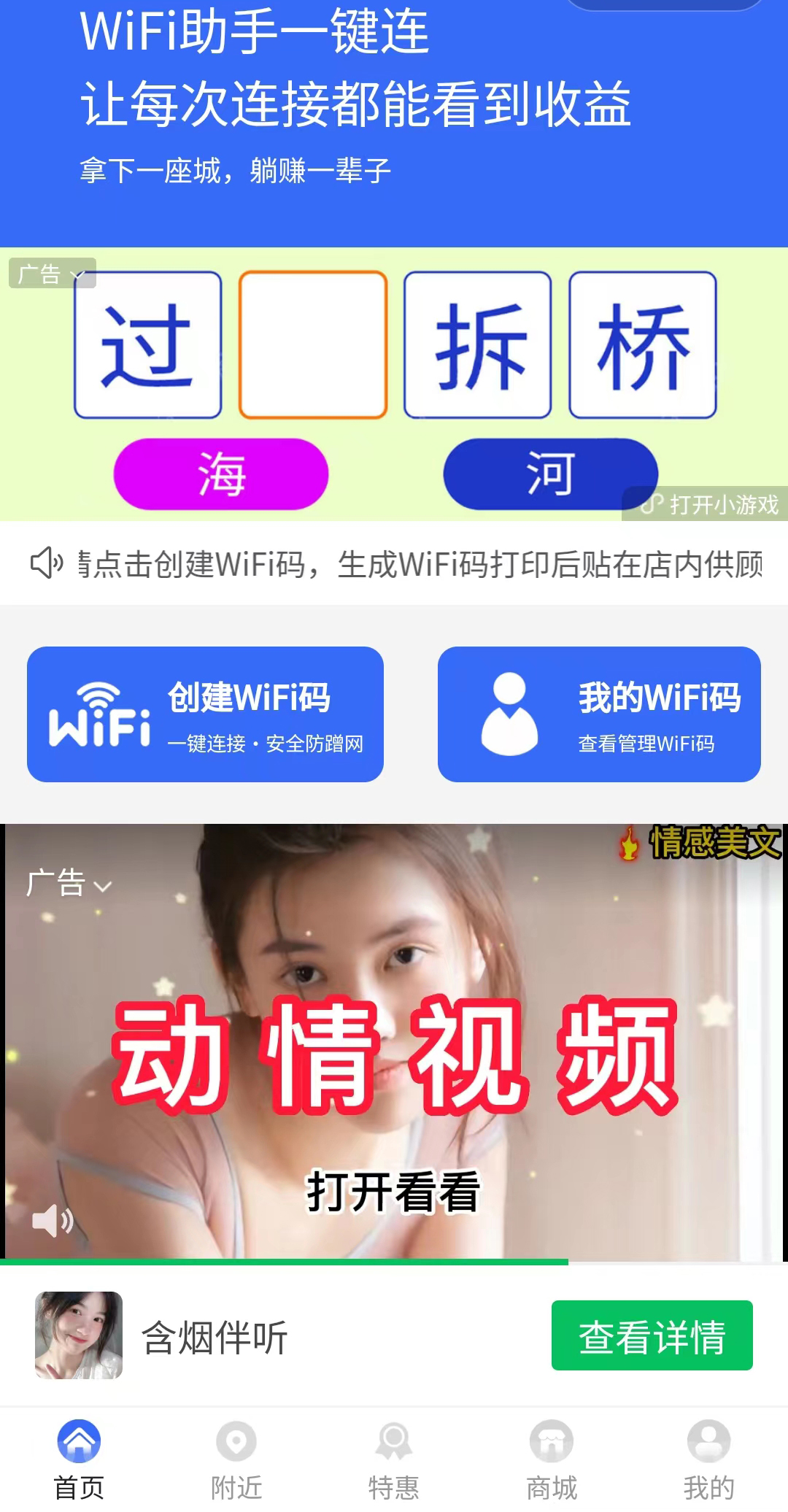788x1512 pixels.
Task: Mute the video ad sound
Action: [53, 1220]
